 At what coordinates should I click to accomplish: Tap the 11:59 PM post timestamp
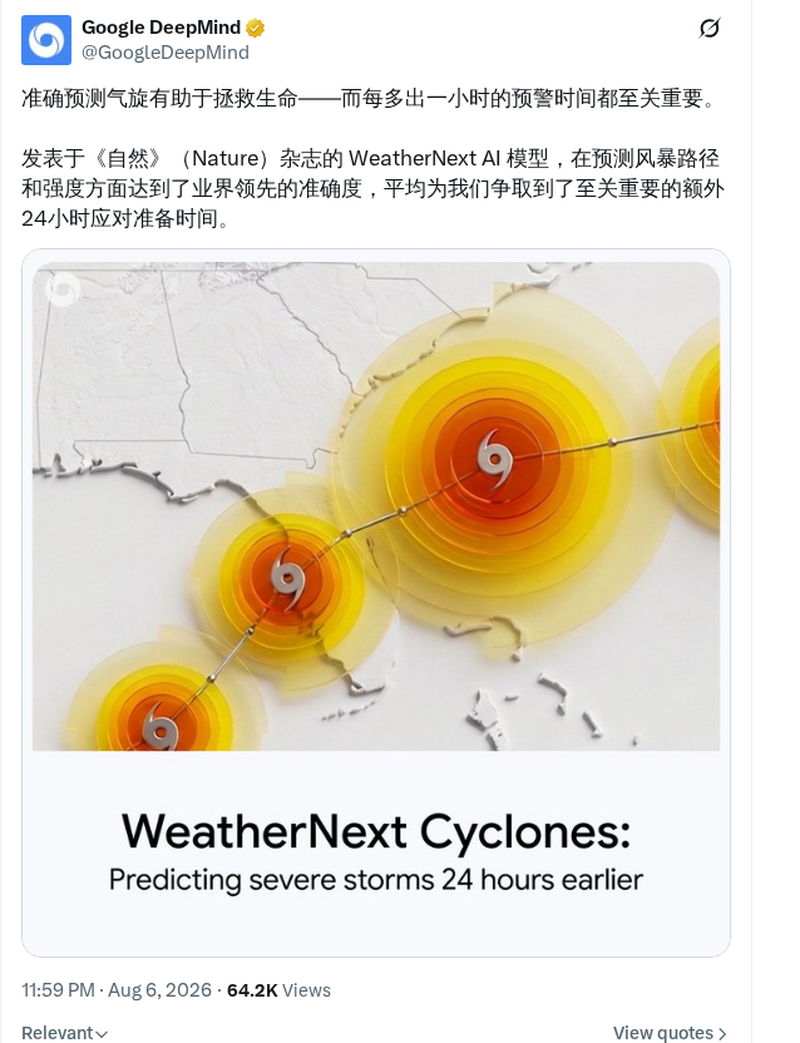tap(116, 990)
